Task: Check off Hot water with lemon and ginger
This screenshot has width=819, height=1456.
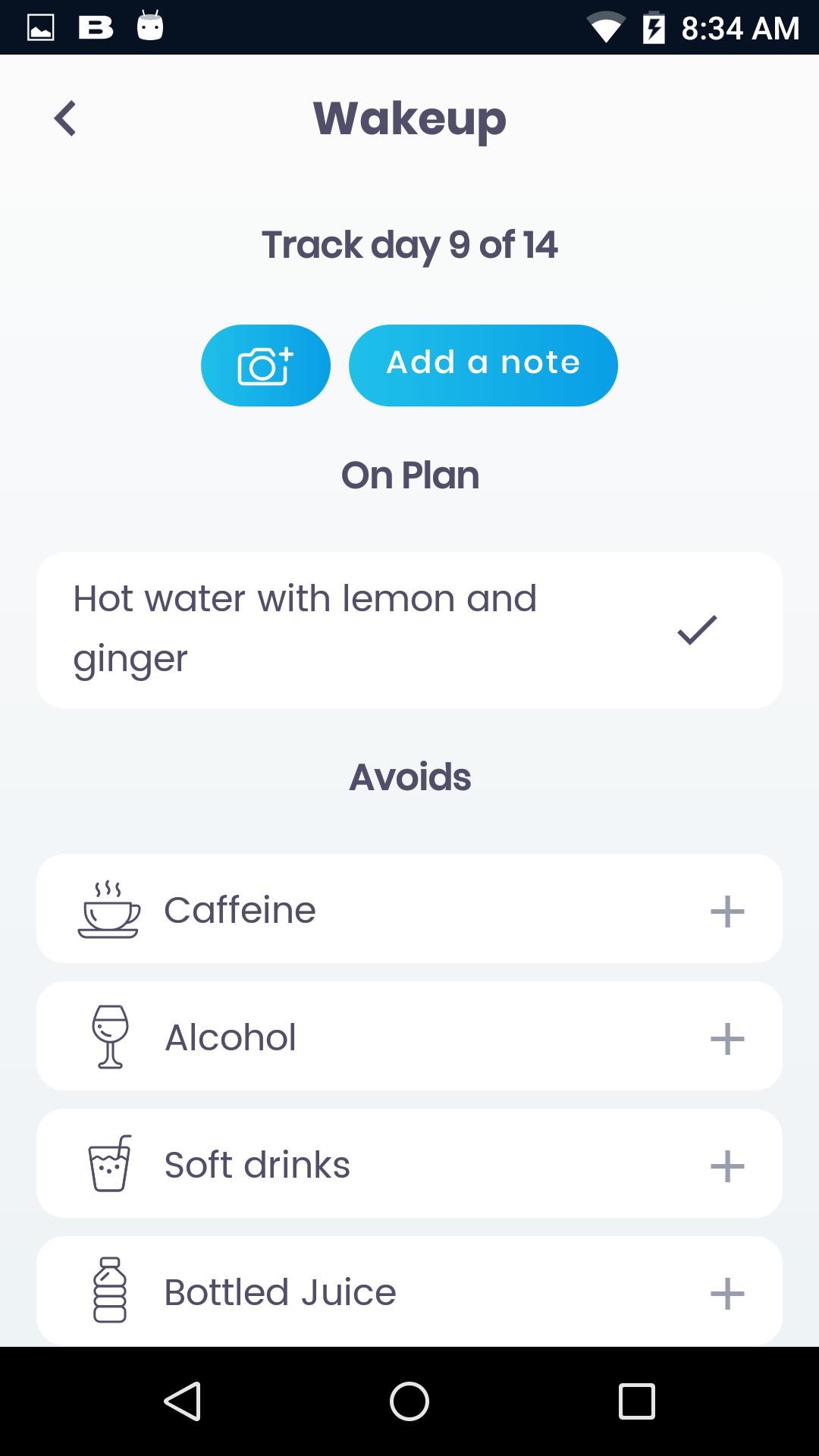Action: pos(697,630)
